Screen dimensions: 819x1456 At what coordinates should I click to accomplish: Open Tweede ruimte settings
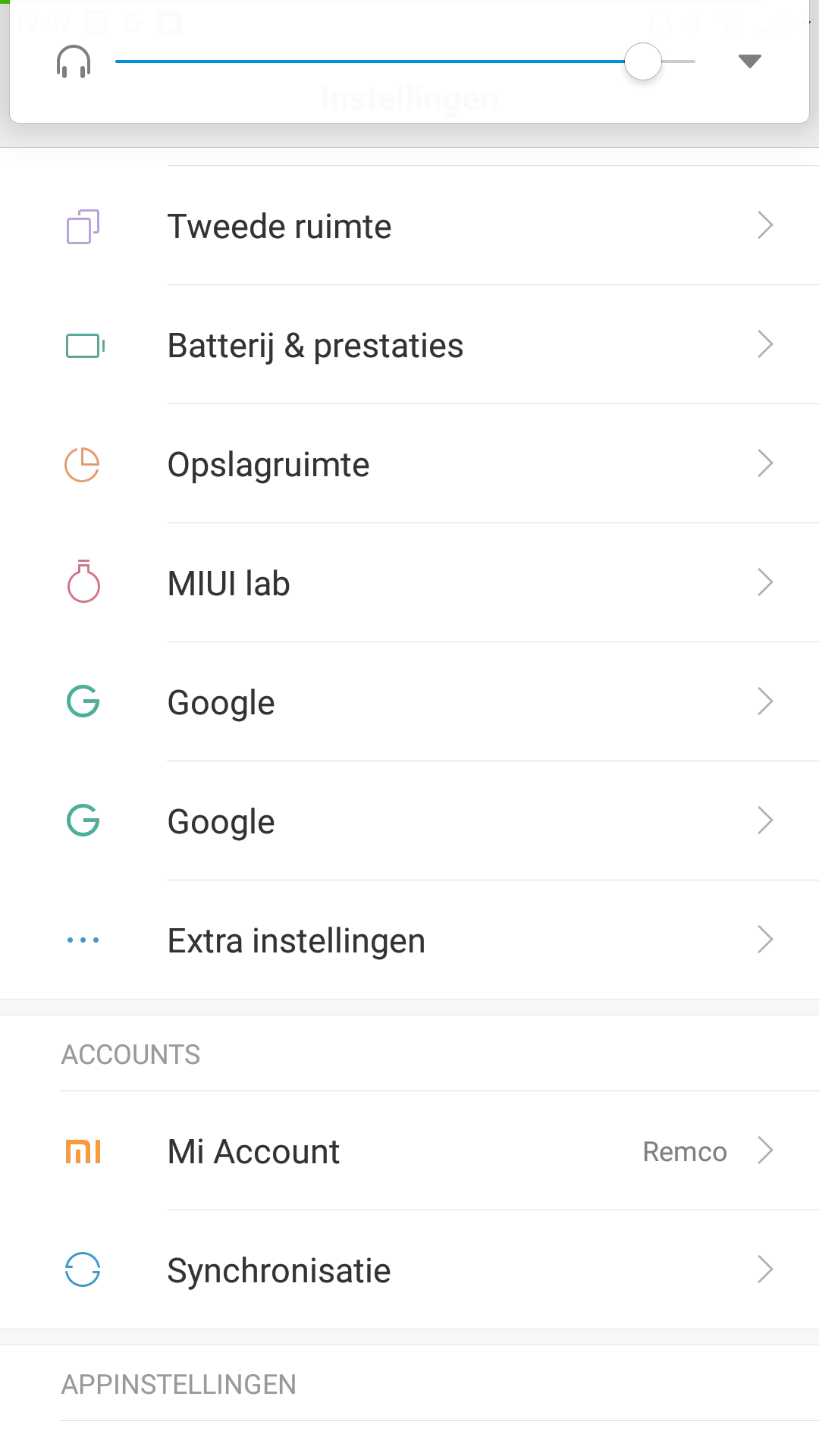[409, 226]
